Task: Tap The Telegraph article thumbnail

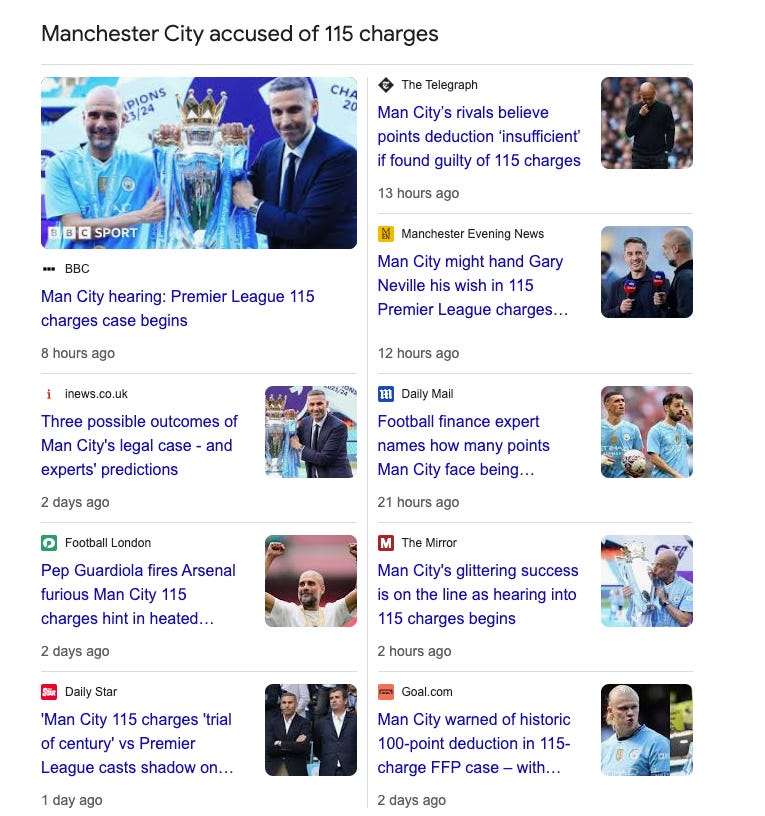Action: coord(646,123)
